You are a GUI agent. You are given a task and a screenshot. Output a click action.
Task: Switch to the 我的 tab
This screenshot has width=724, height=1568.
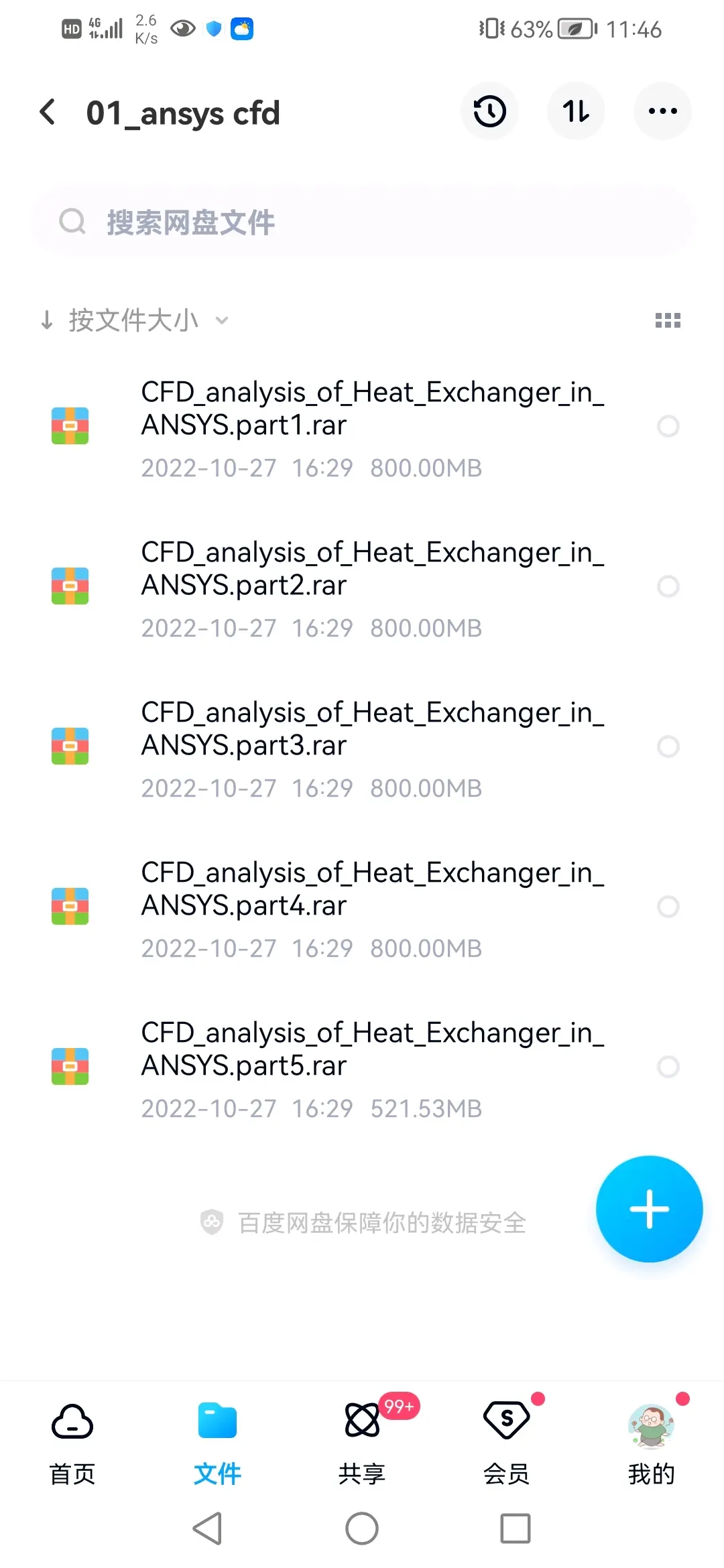[x=652, y=1442]
